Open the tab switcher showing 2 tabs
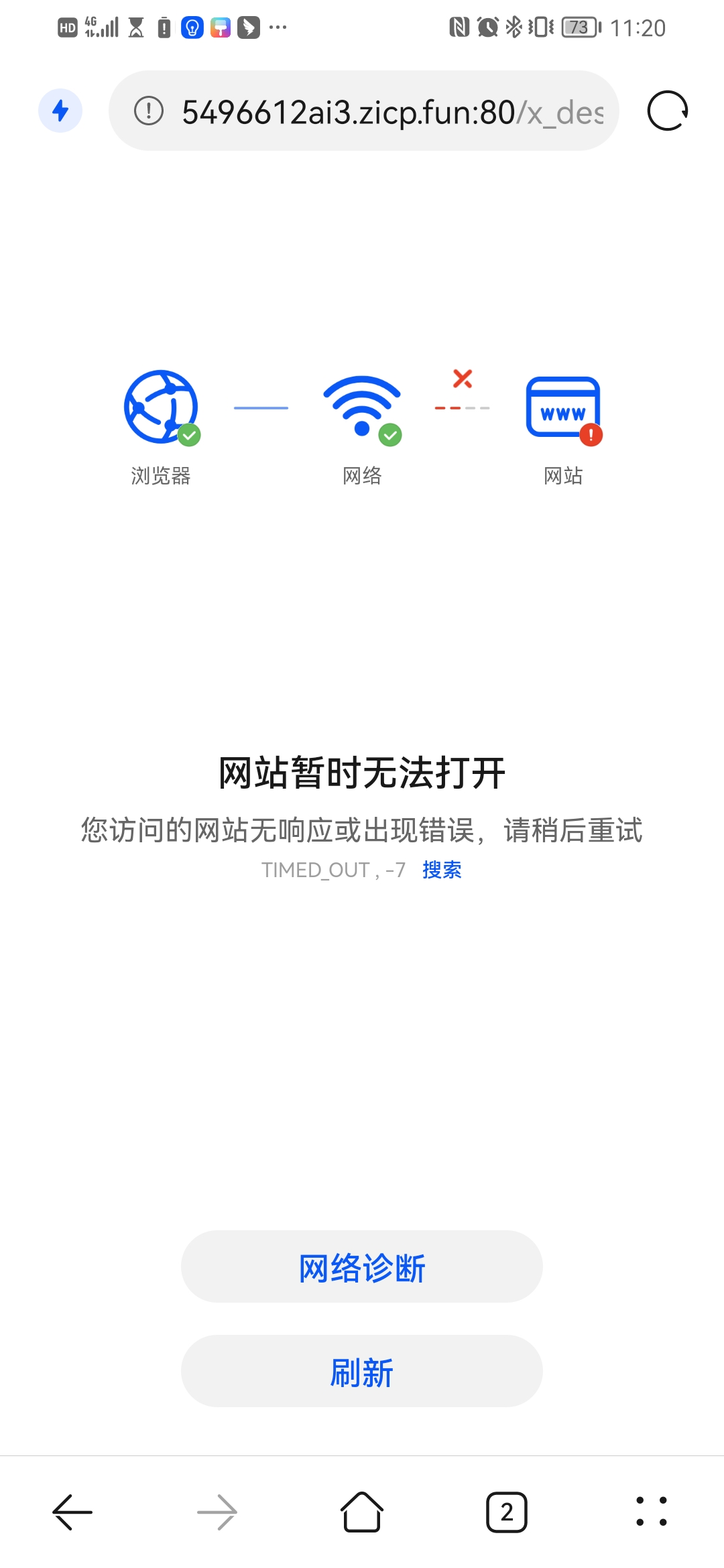 tap(507, 1512)
